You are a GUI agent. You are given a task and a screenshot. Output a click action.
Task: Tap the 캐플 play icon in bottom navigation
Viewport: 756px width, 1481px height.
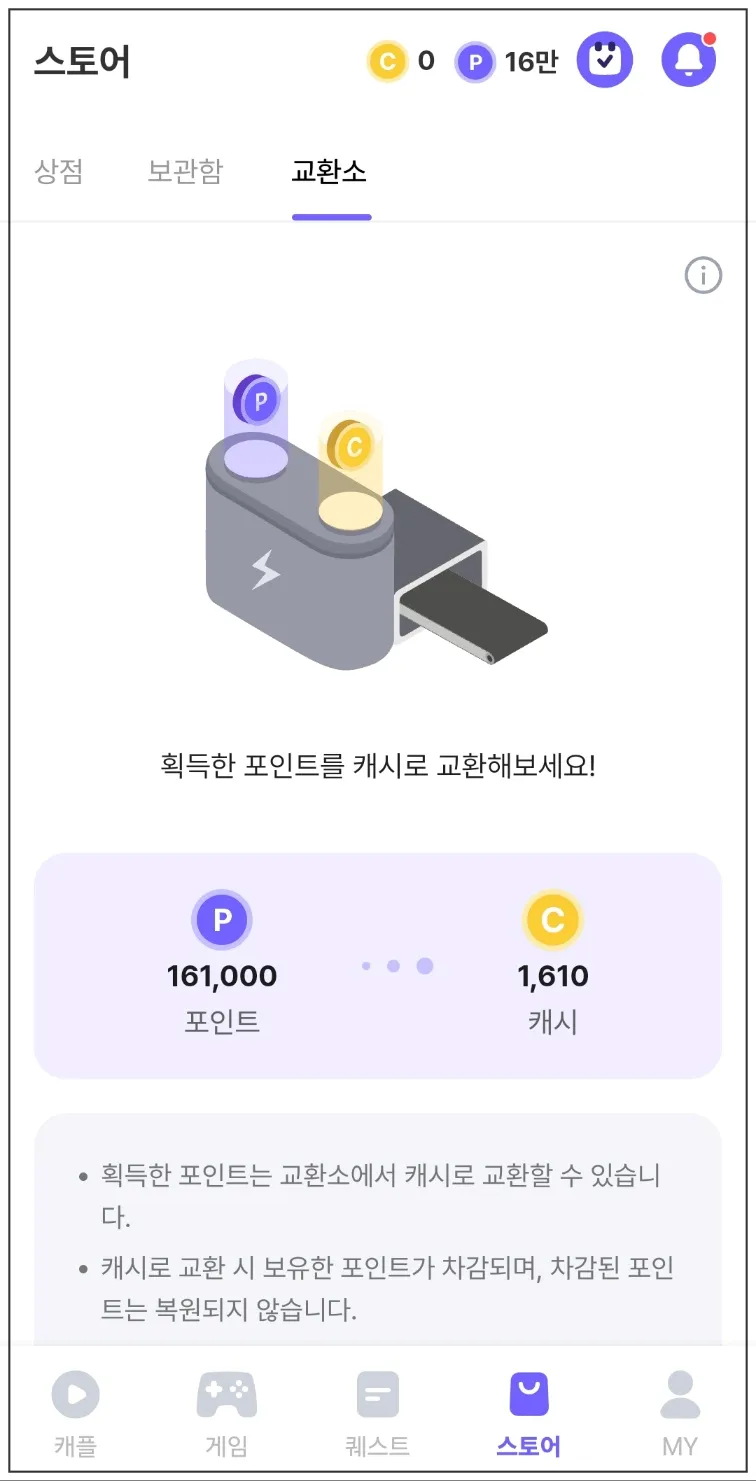click(76, 1393)
